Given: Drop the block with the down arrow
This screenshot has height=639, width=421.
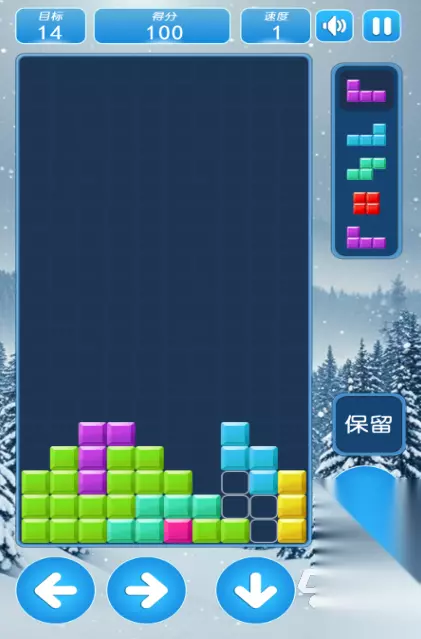Looking at the screenshot, I should (256, 590).
